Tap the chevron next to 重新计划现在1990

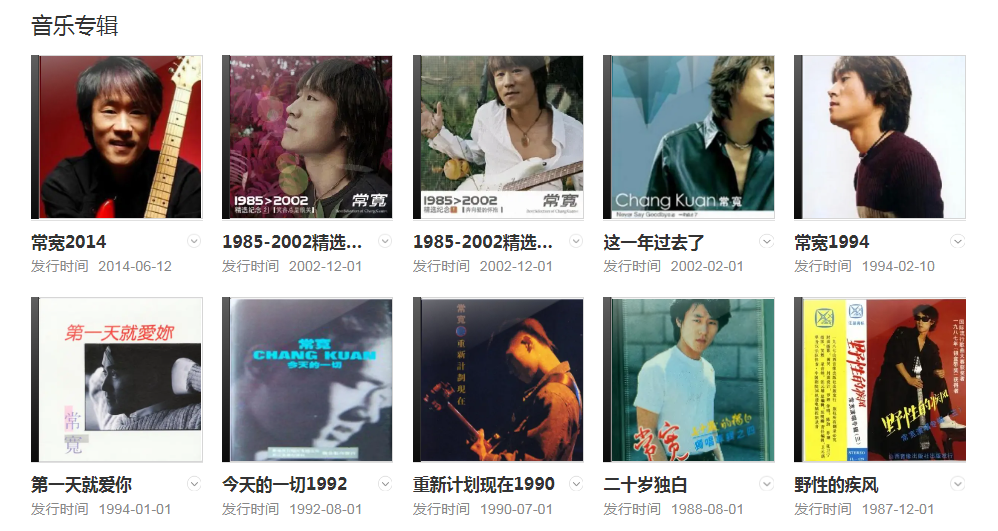pos(577,484)
